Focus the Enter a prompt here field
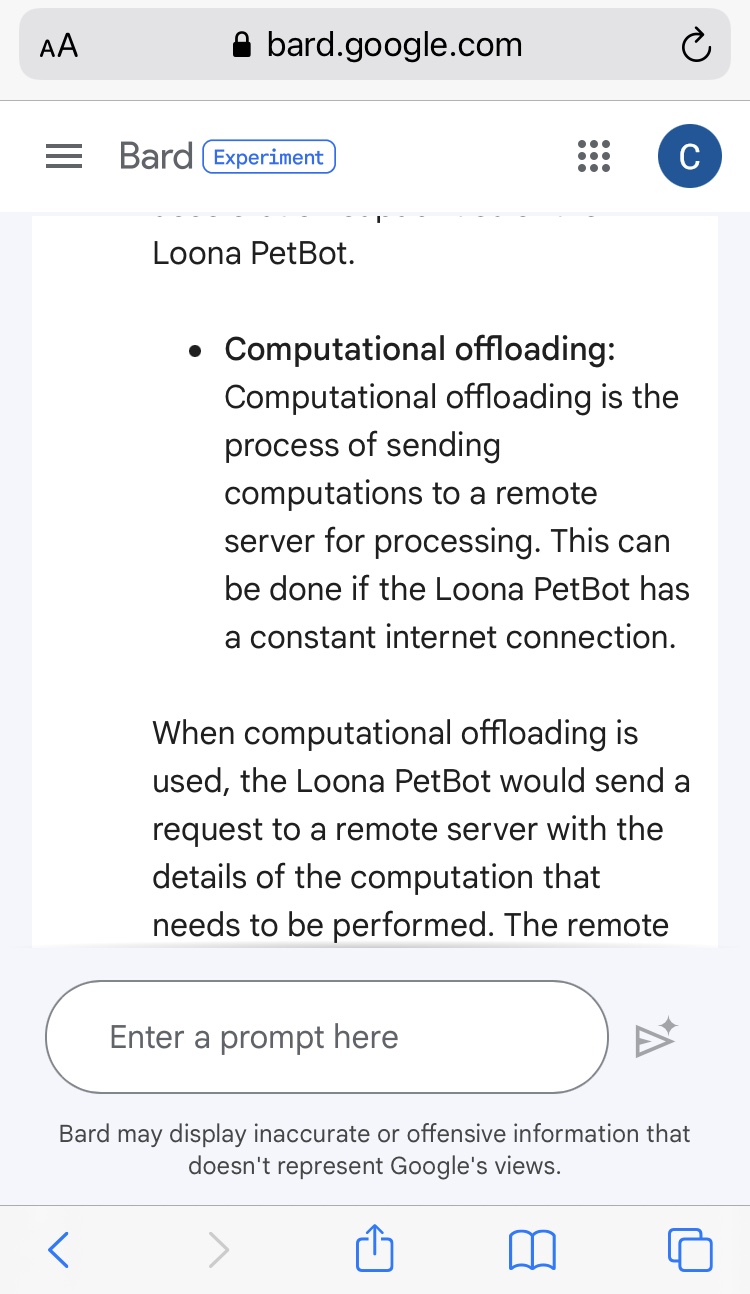 point(326,1037)
